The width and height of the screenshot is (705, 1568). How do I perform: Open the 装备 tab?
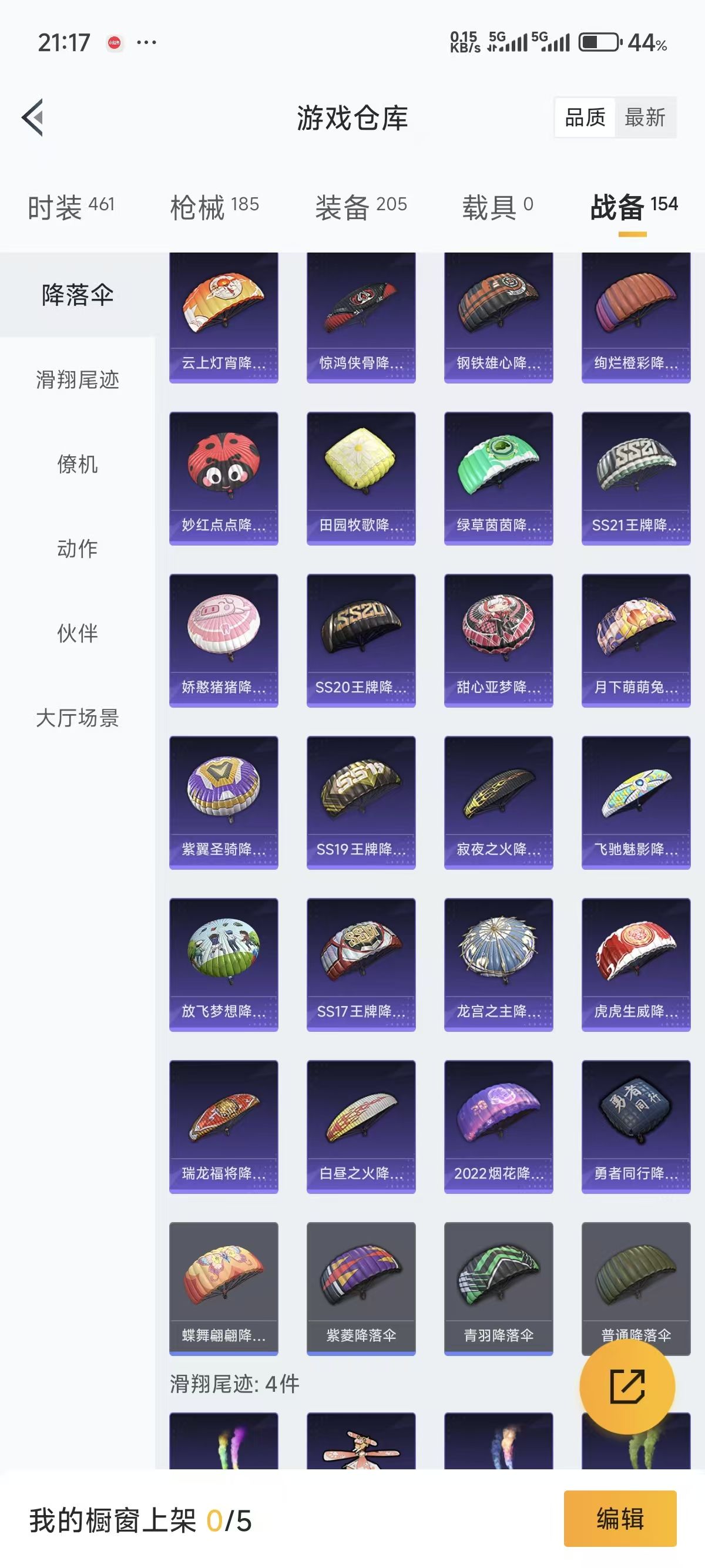coord(360,207)
